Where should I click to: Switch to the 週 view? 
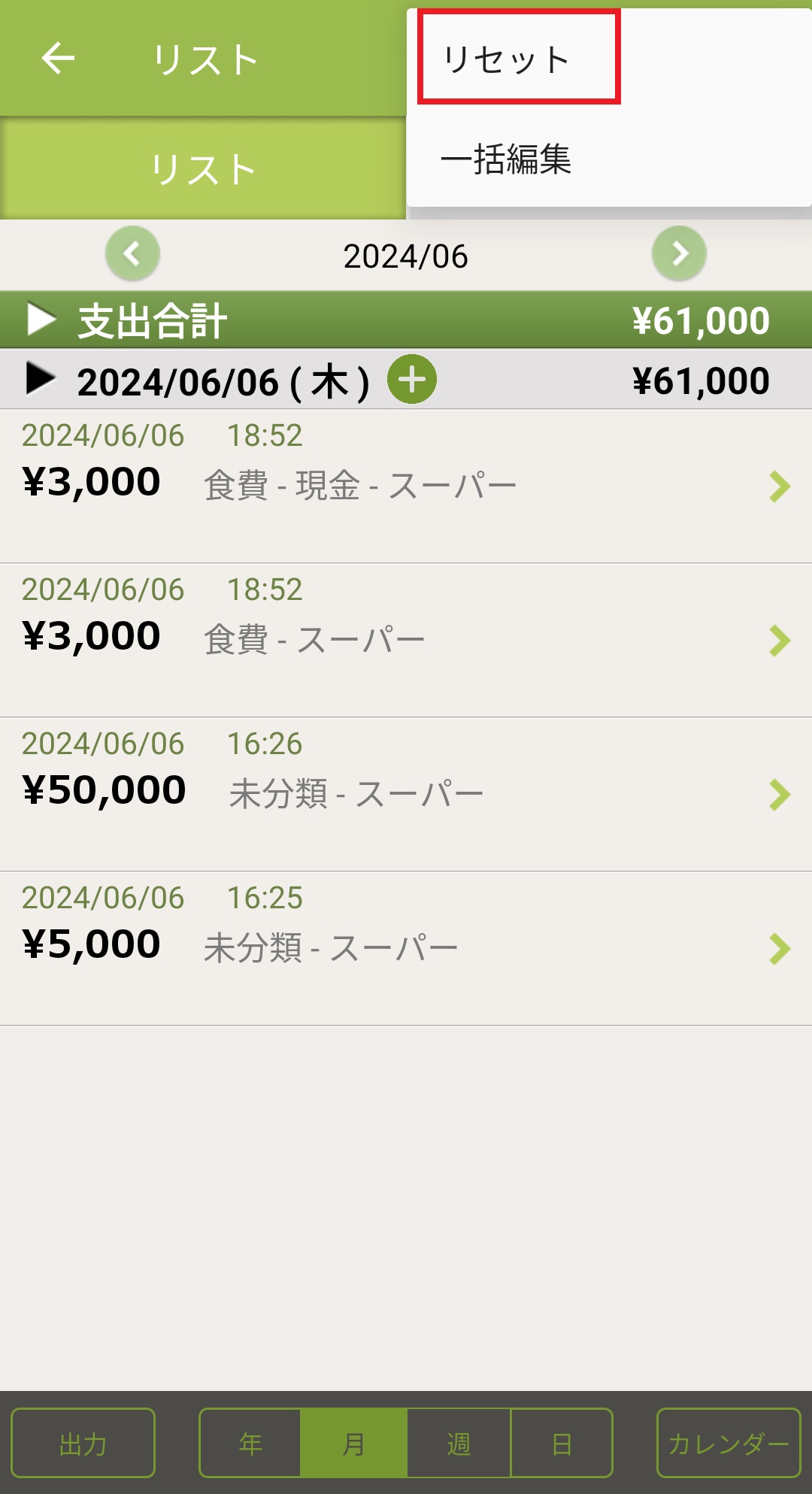click(458, 1443)
